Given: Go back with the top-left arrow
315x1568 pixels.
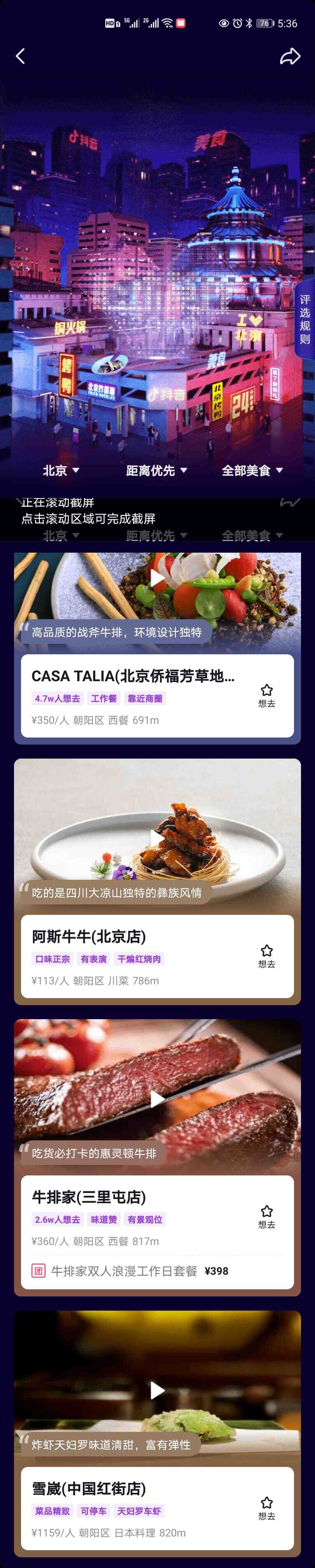Looking at the screenshot, I should tap(20, 57).
